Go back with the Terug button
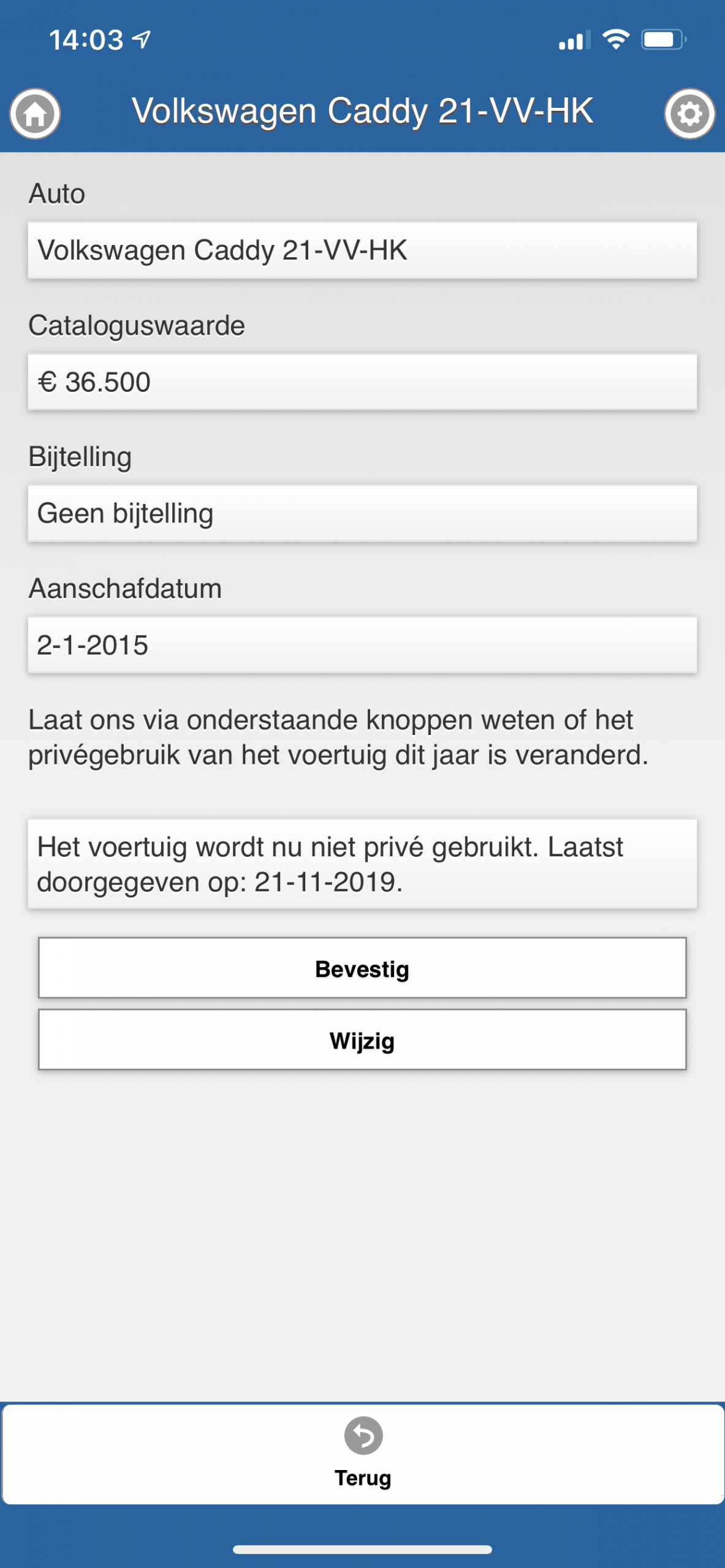The image size is (725, 1568). 363,1454
